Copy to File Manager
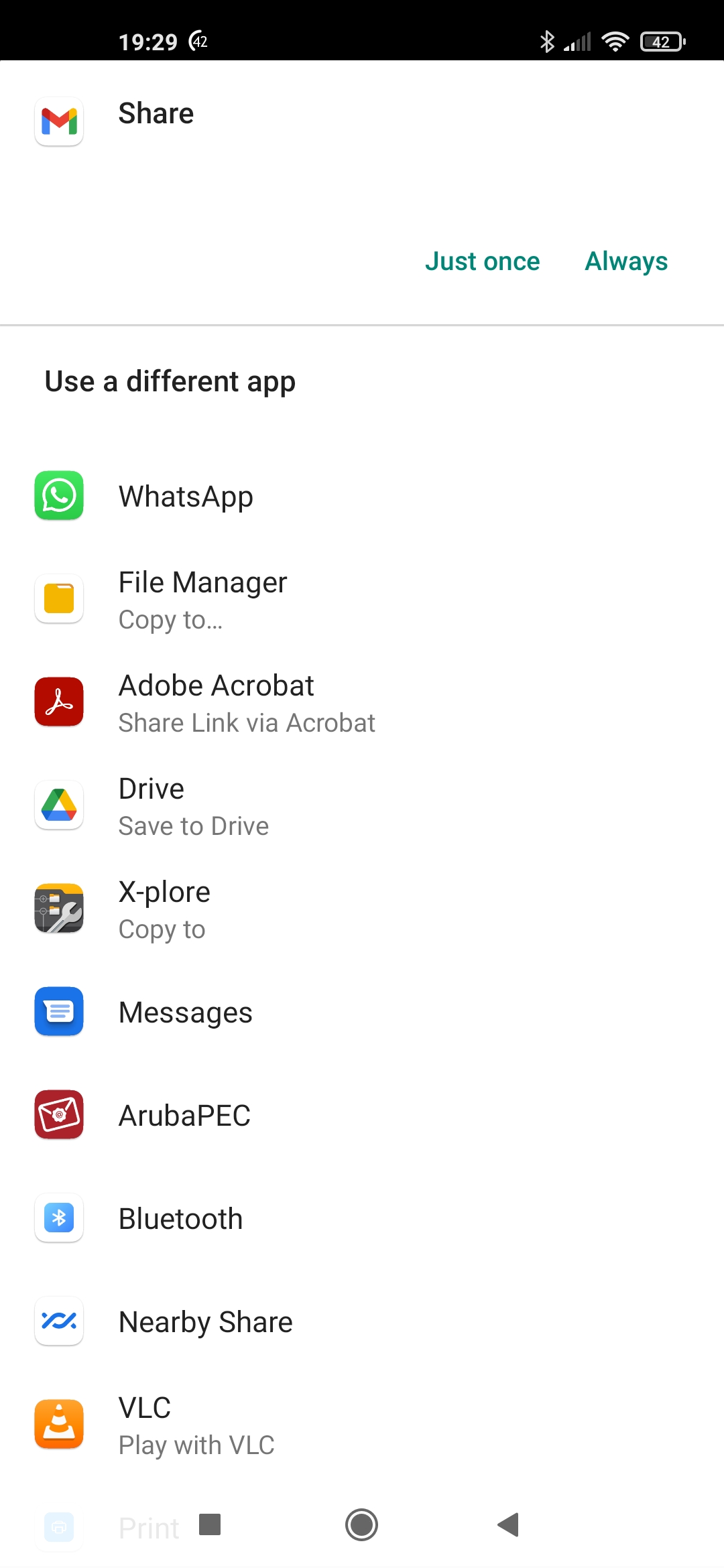This screenshot has width=724, height=1568. tap(202, 600)
